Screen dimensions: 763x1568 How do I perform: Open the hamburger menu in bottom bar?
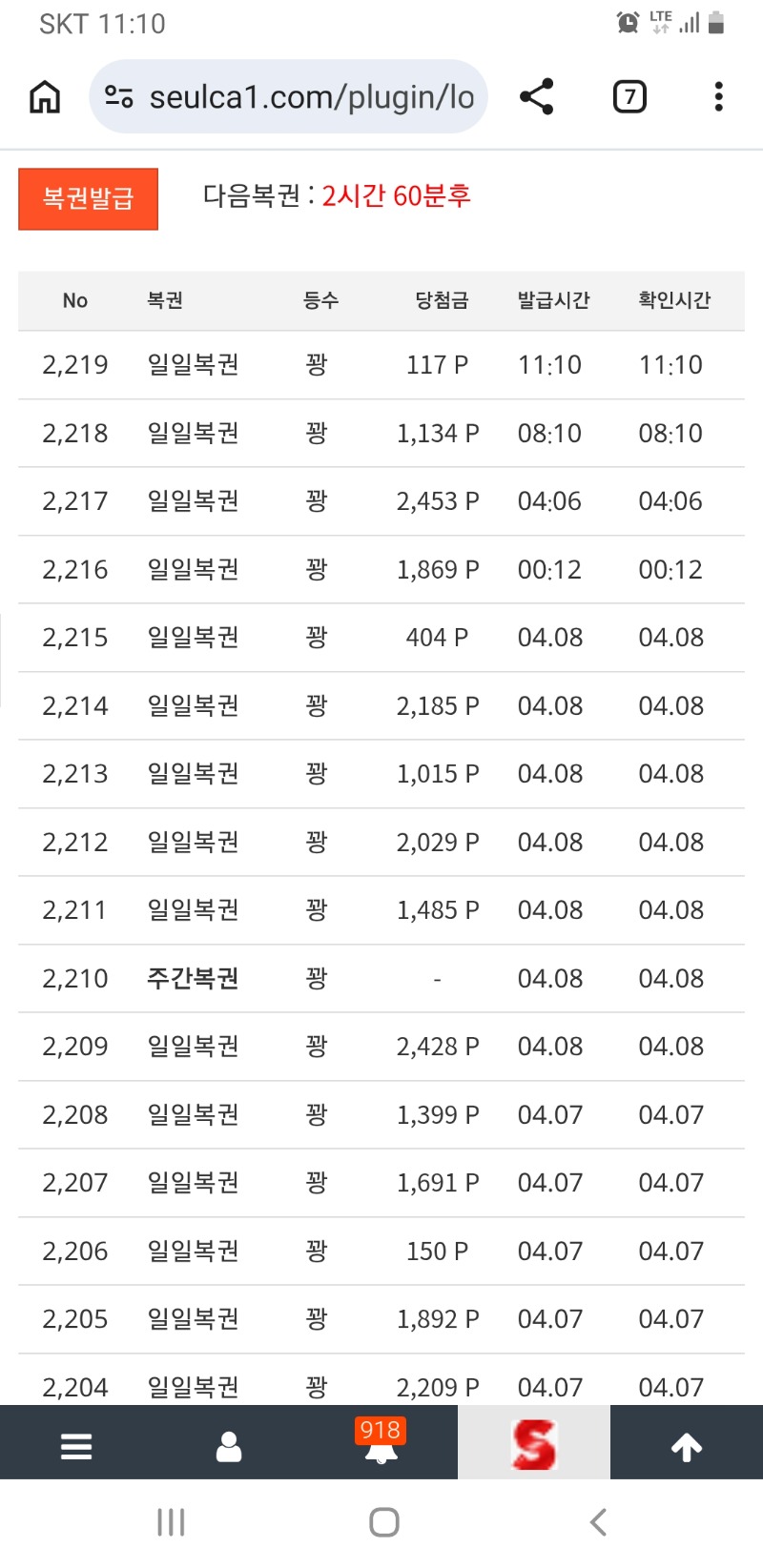(76, 1446)
